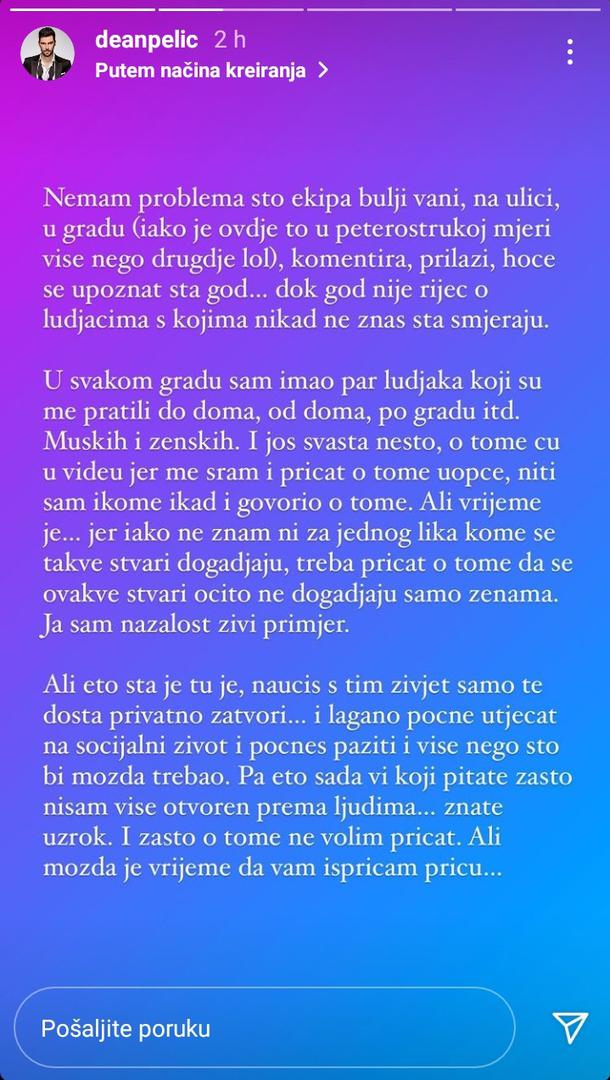610x1080 pixels.
Task: Share story with the paper plane icon
Action: pyautogui.click(x=569, y=1027)
